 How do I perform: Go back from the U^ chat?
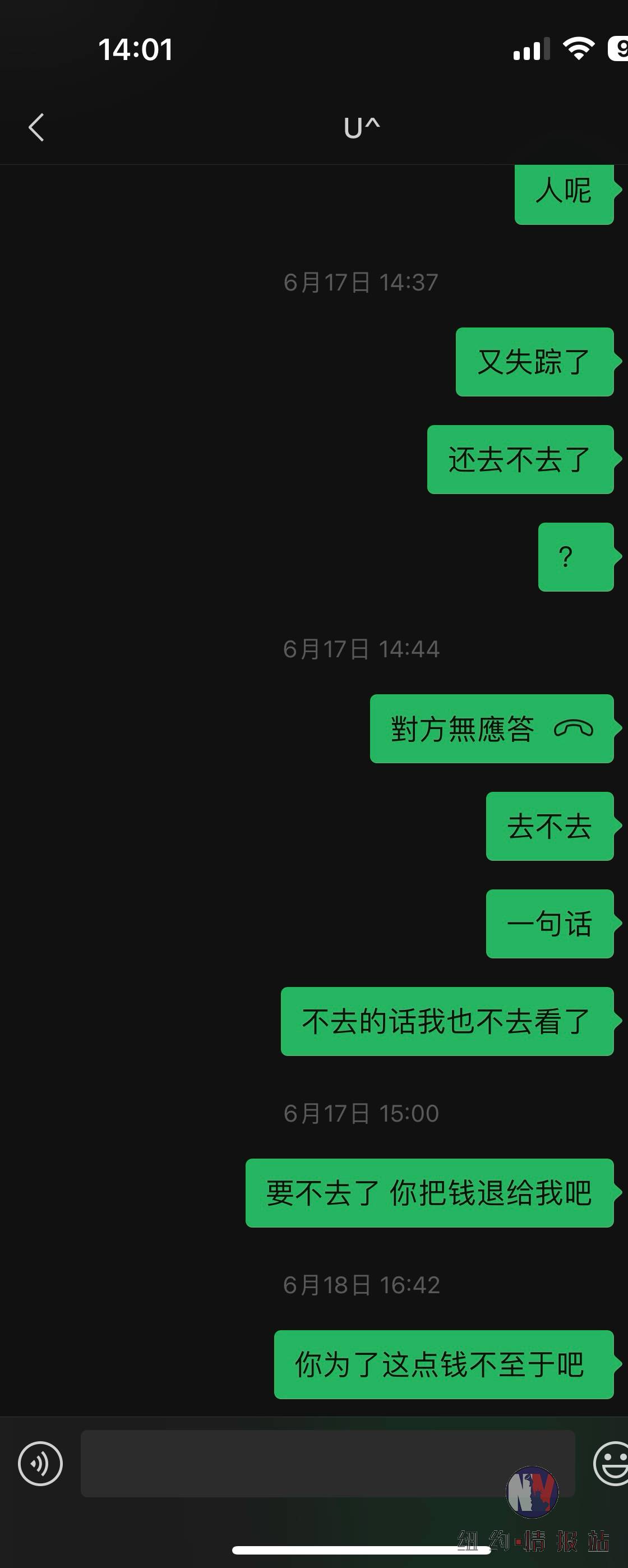coord(36,127)
